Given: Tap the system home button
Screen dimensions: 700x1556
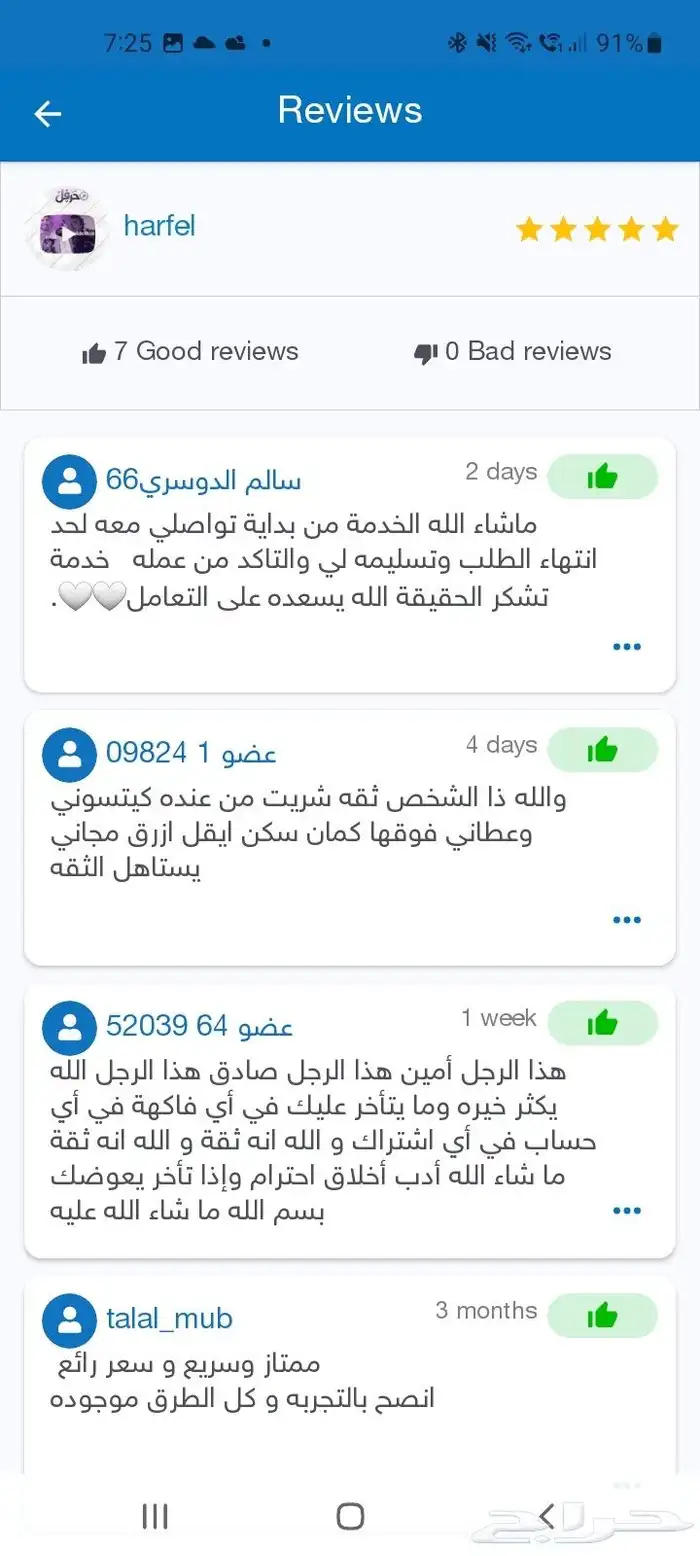Looking at the screenshot, I should [350, 1516].
